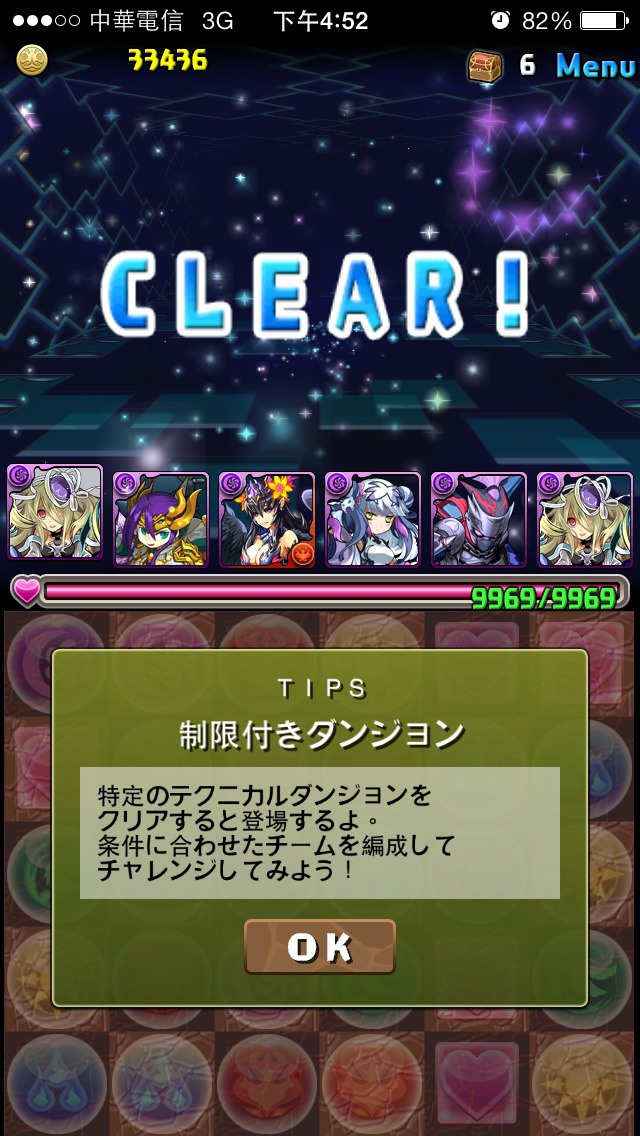The image size is (640, 1136).
Task: Open the Menu in the top corner
Action: coord(596,66)
